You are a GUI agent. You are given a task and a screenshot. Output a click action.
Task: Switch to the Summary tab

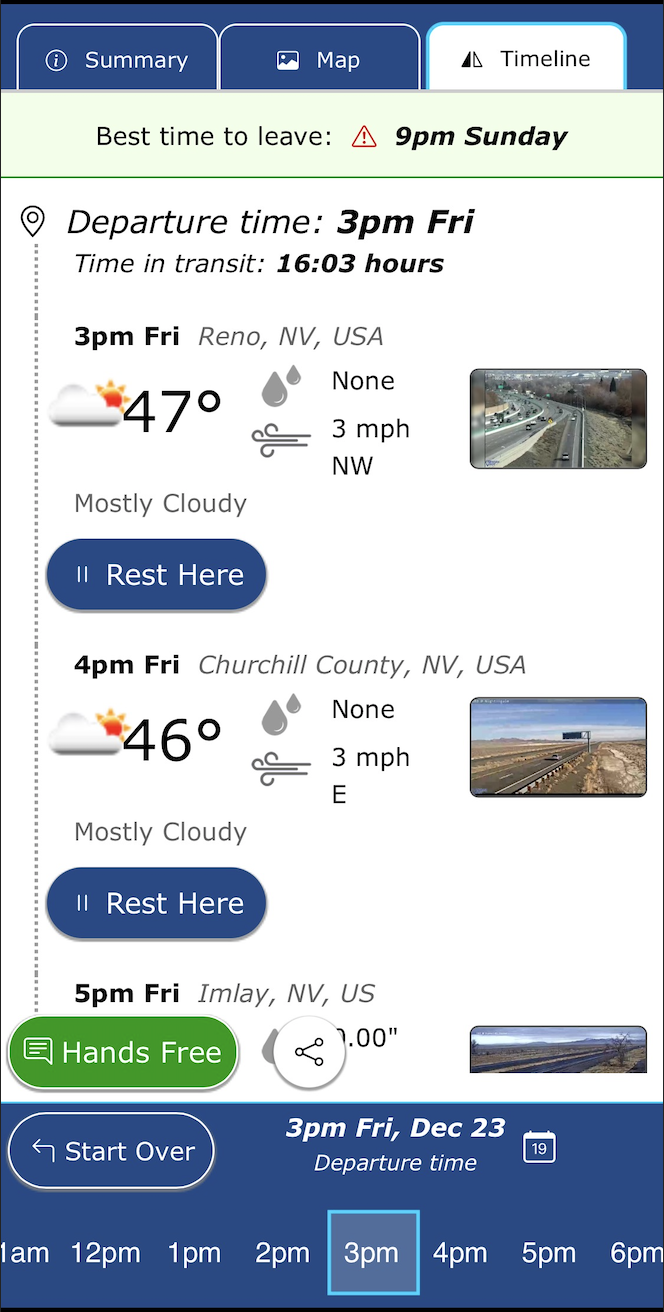click(x=118, y=60)
